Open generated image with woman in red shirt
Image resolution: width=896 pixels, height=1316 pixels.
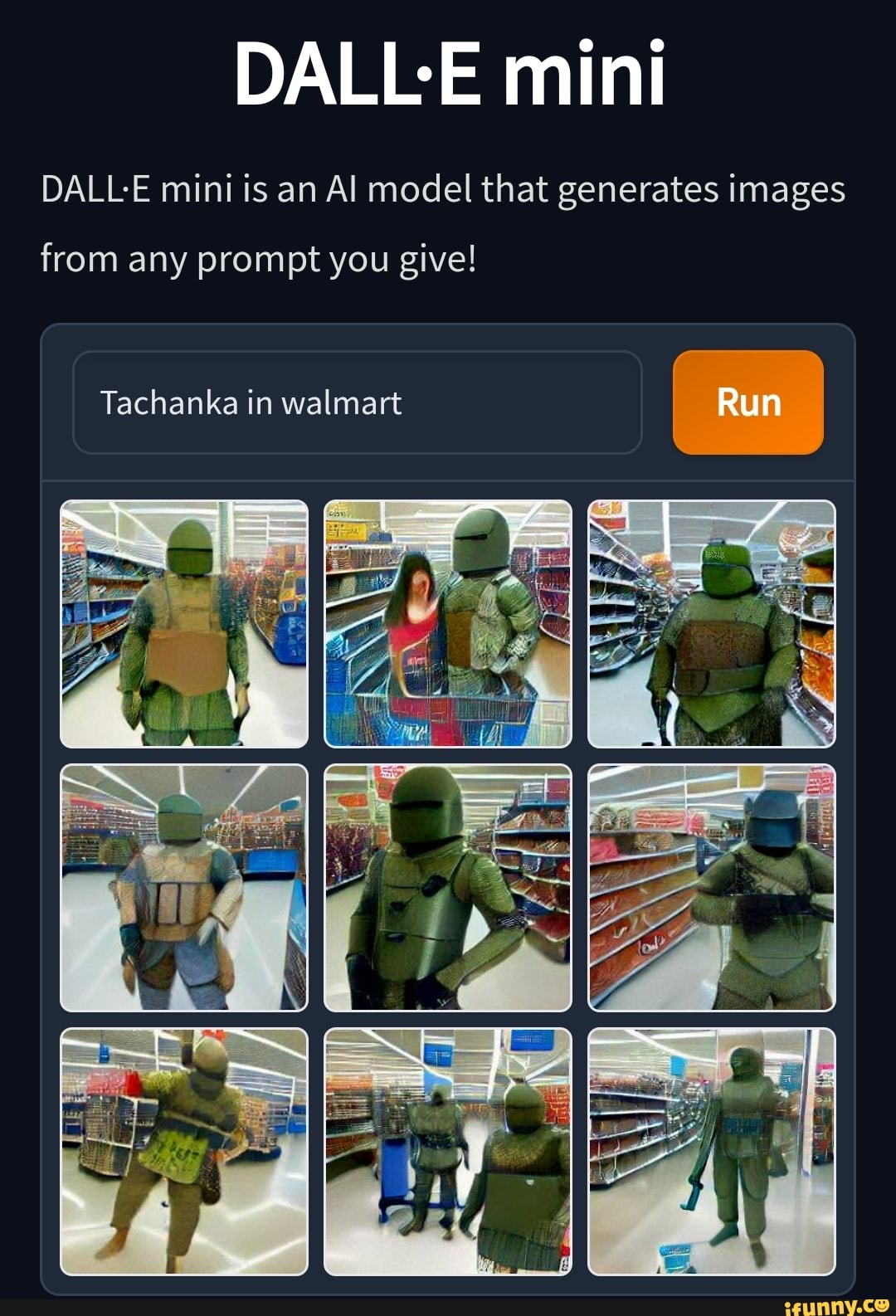coord(448,624)
